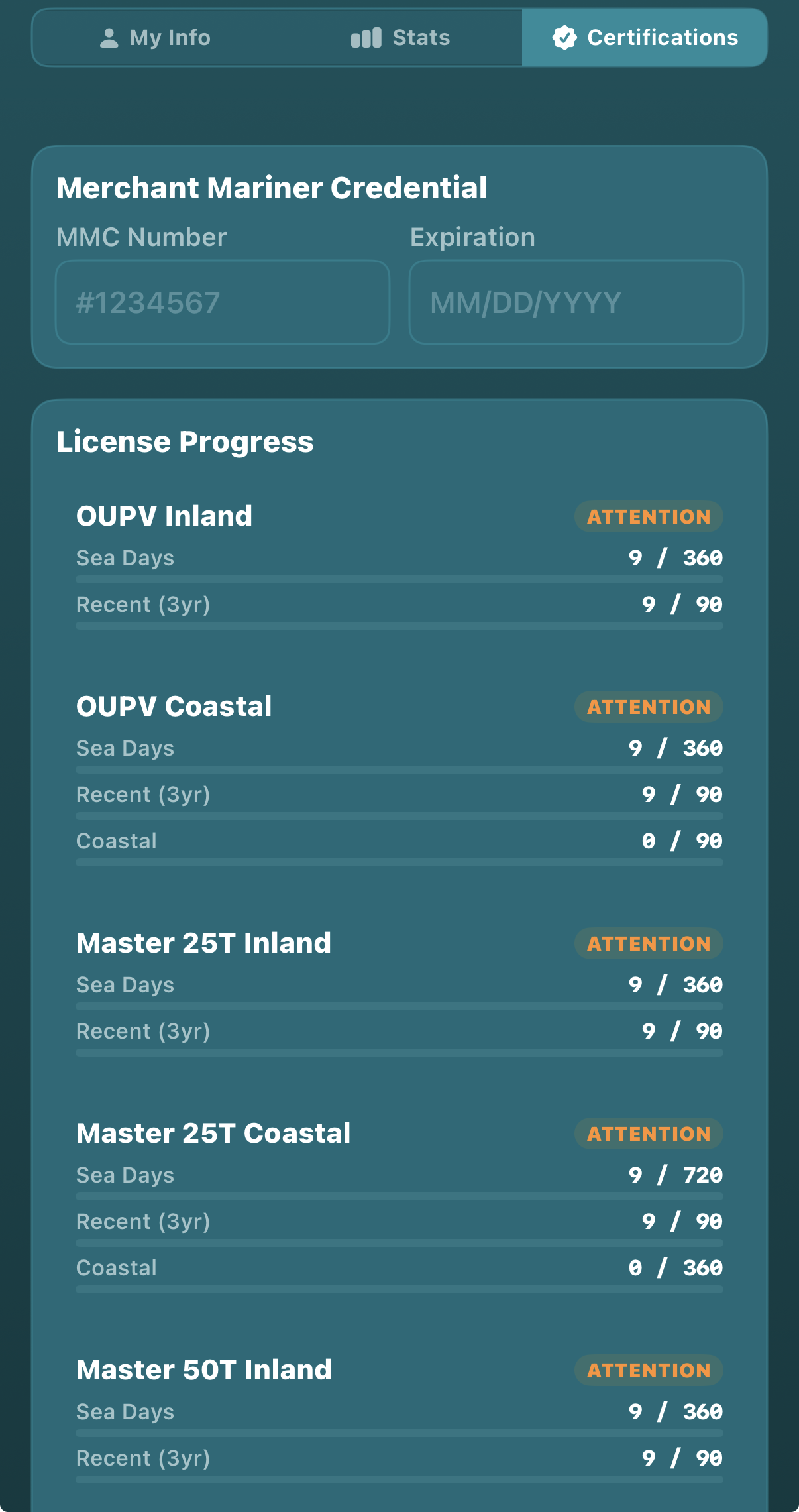Click the ATTENTION badge for OUPV Inland
Viewport: 799px width, 1512px height.
(648, 516)
